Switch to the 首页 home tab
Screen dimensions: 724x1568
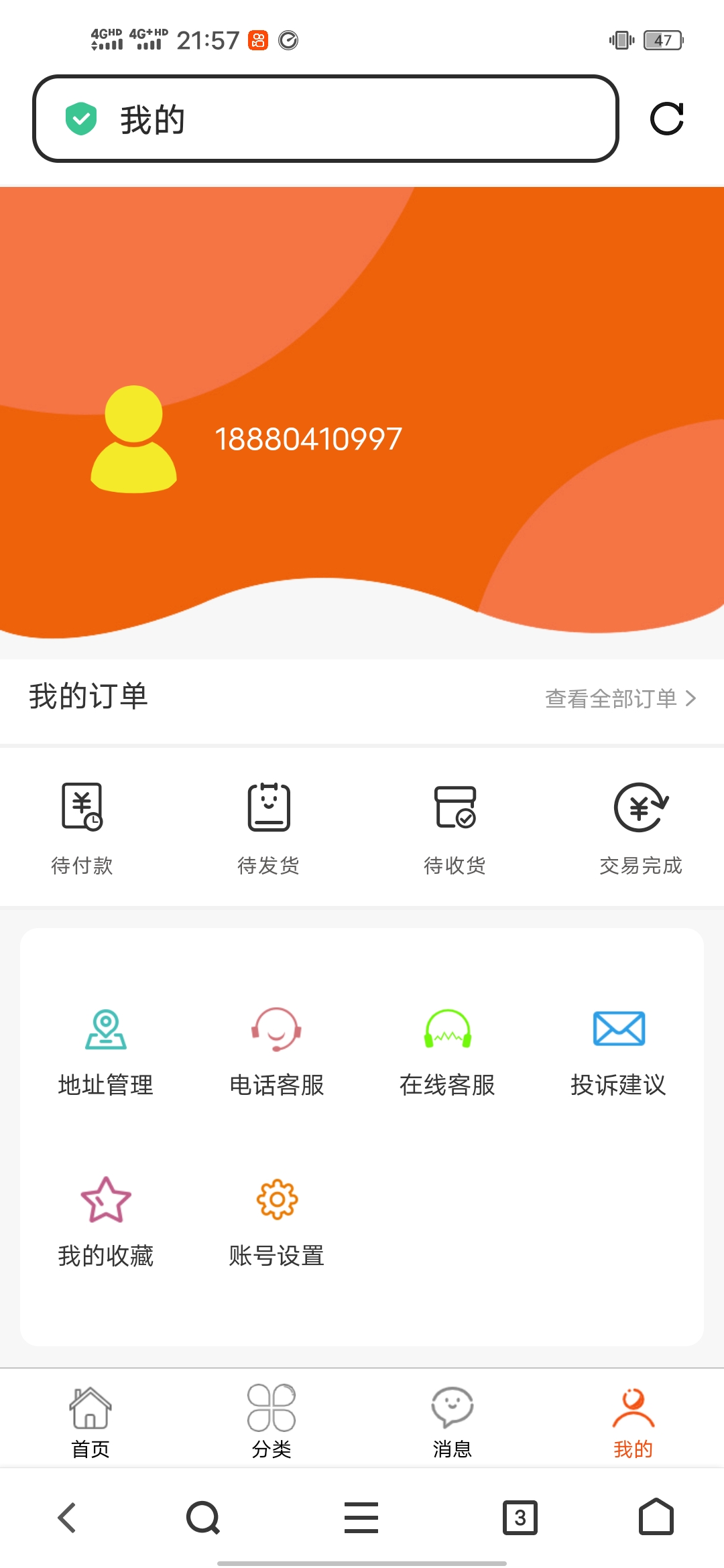click(90, 1421)
